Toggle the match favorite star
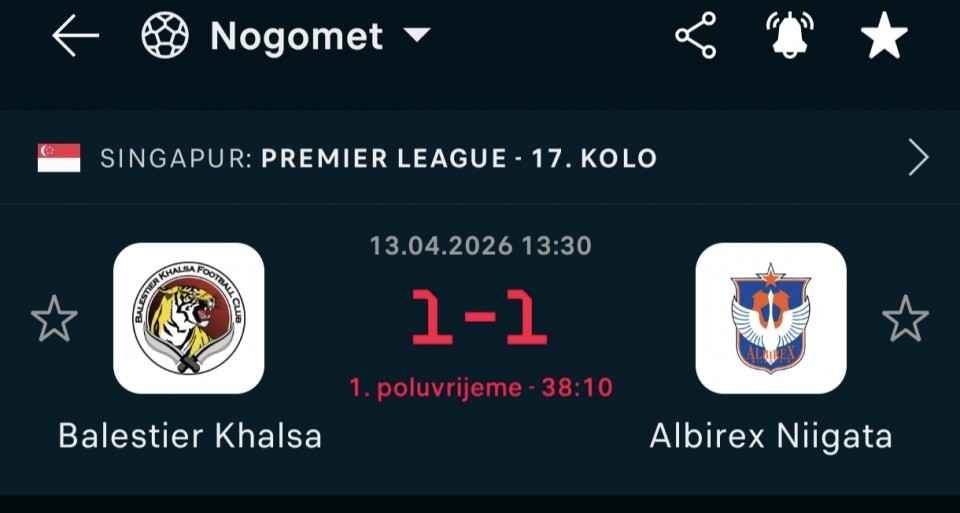 (884, 37)
